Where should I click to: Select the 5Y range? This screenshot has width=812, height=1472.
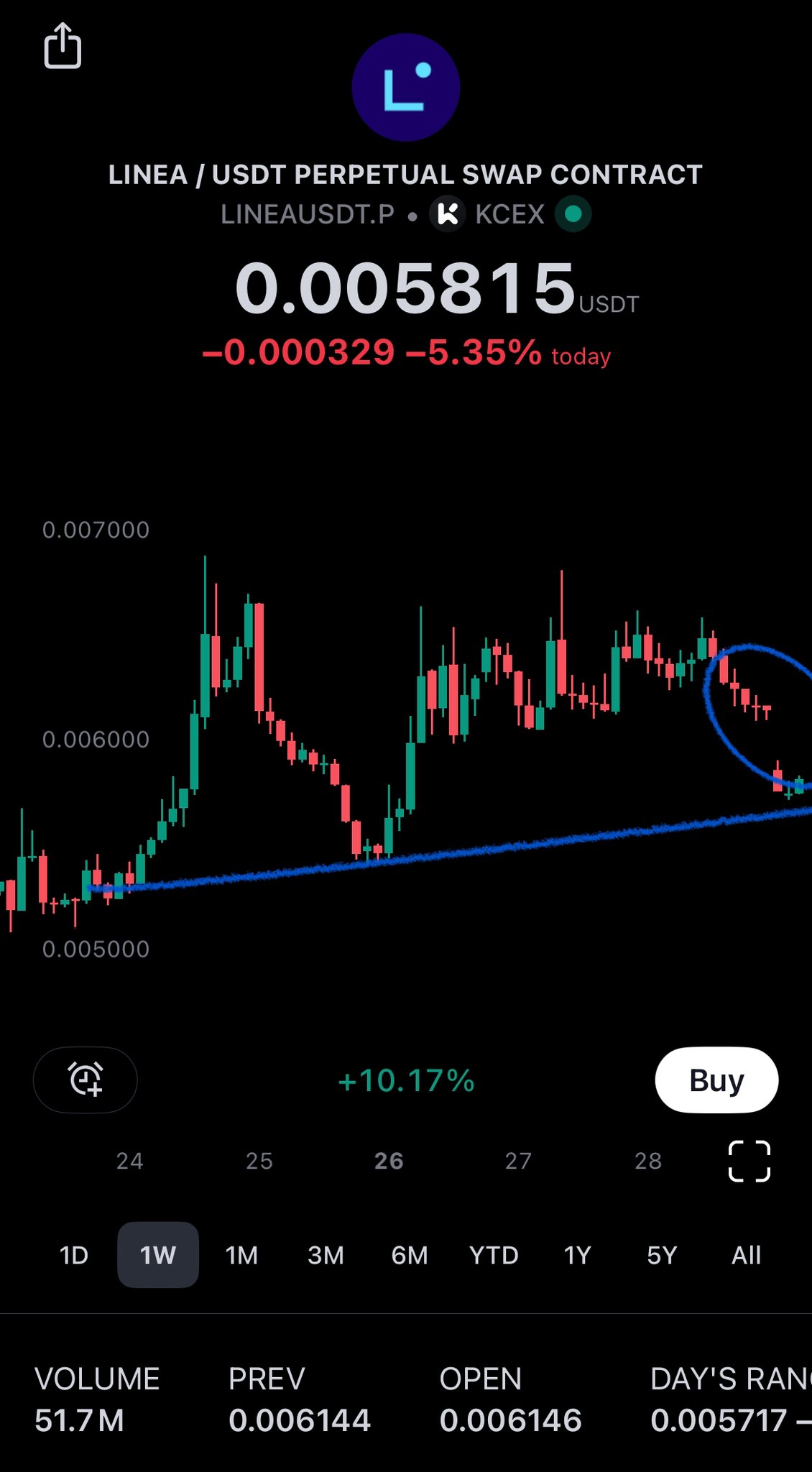pos(662,1255)
